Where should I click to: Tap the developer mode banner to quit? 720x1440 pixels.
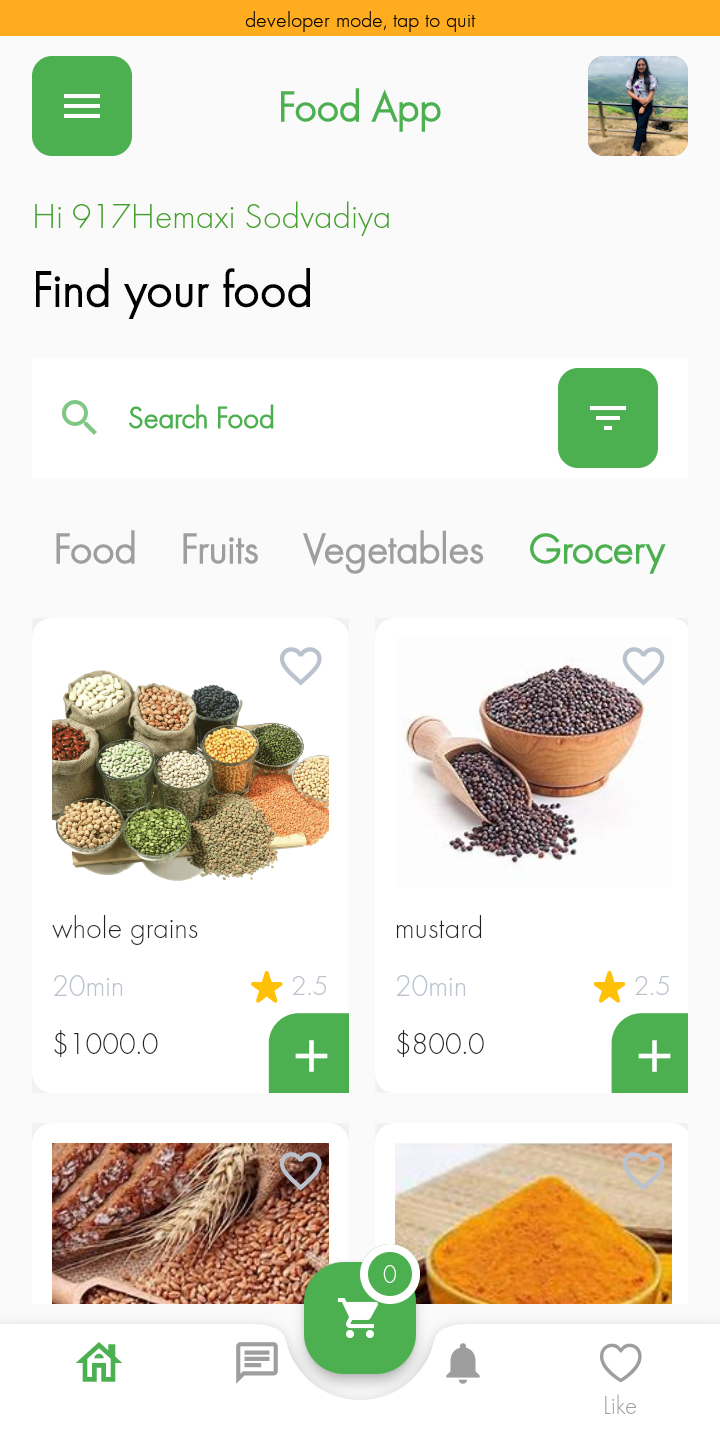point(360,18)
